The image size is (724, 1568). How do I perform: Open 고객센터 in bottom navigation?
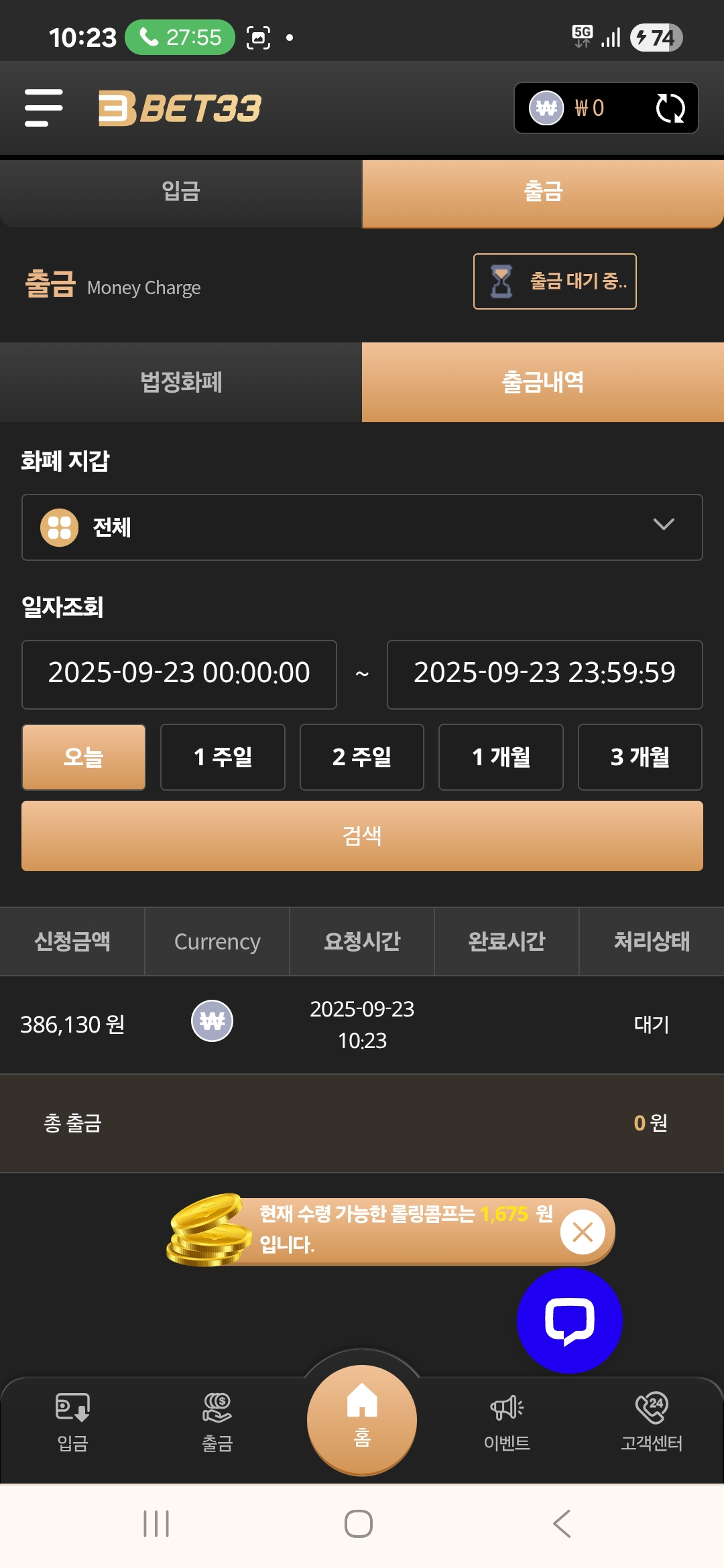tap(652, 1422)
